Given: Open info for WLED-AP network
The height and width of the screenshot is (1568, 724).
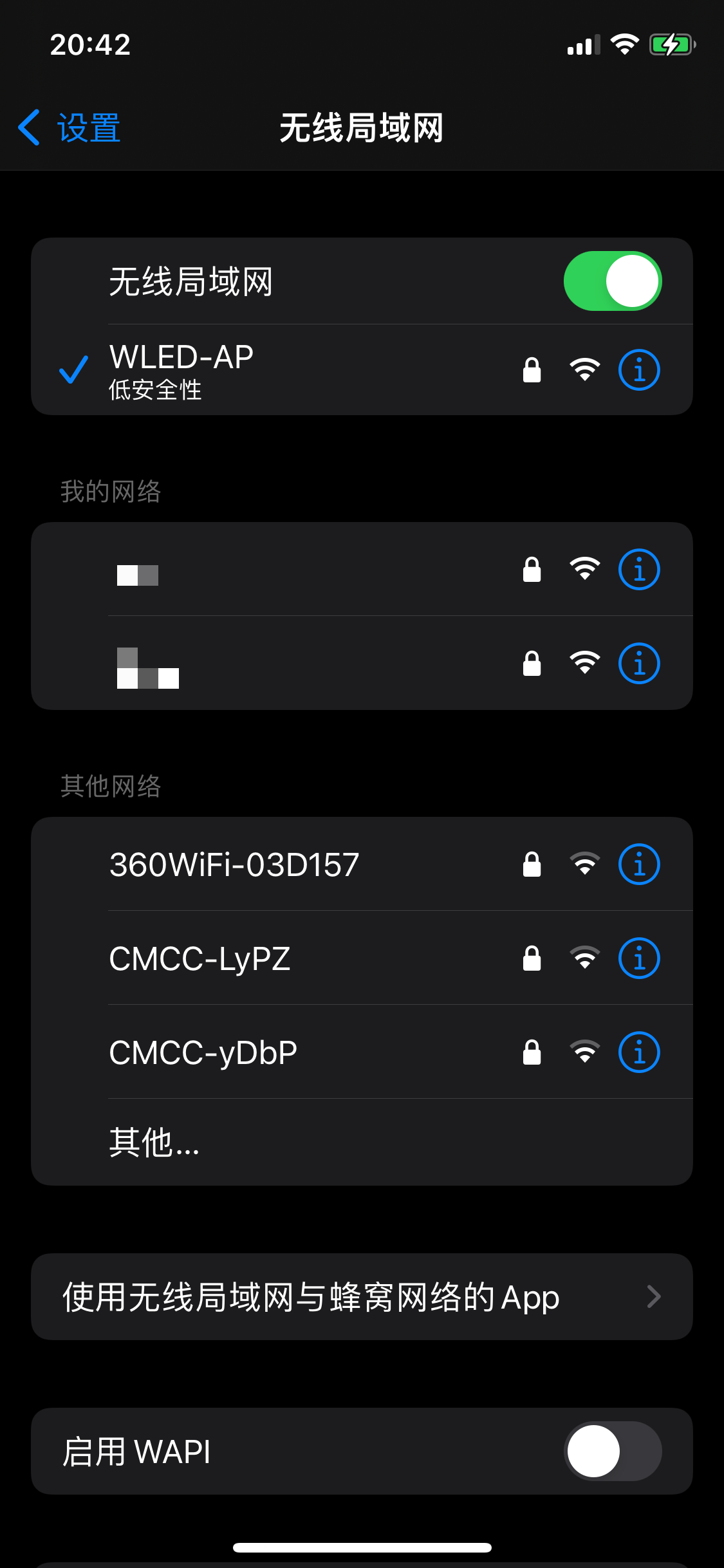Looking at the screenshot, I should pos(638,370).
